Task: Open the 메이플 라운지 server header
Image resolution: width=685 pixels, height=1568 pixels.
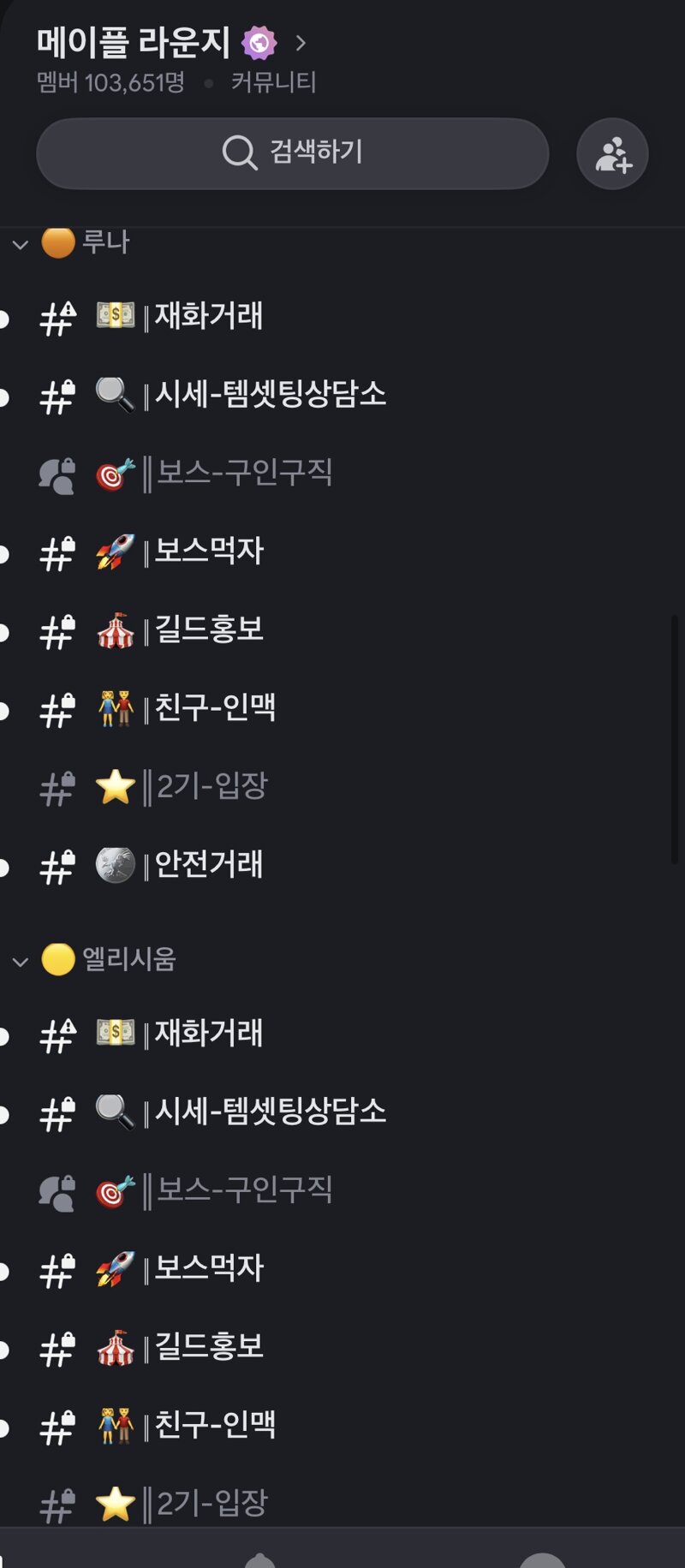Action: coord(171,43)
